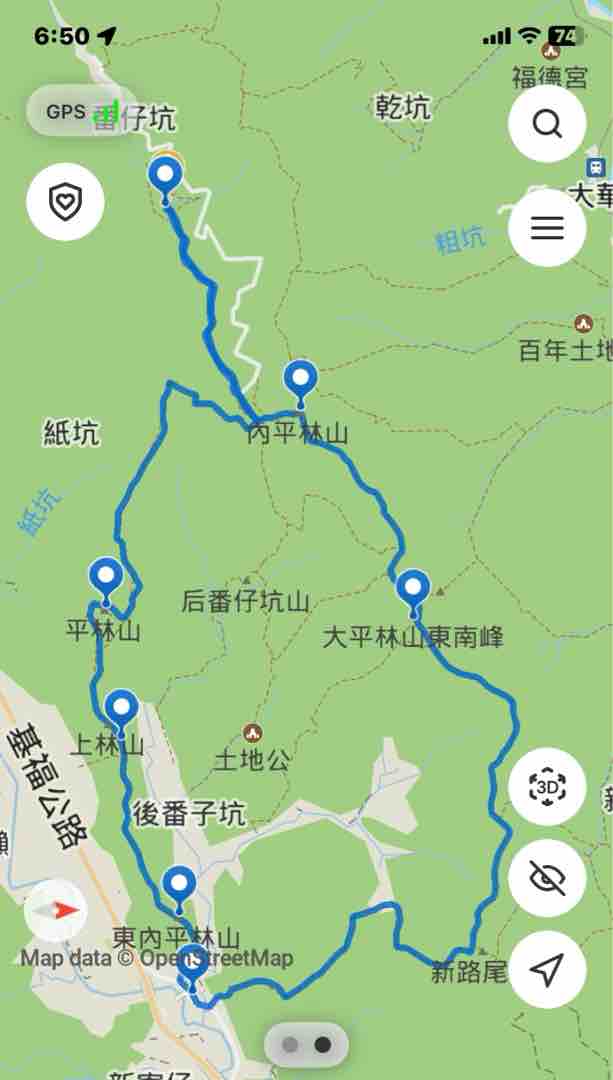Open the hamburger menu
This screenshot has width=613, height=1080.
point(547,227)
